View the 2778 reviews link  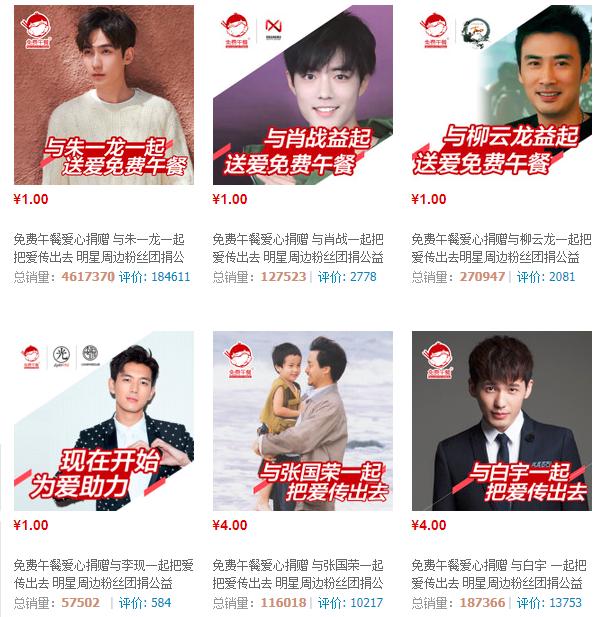[x=363, y=277]
